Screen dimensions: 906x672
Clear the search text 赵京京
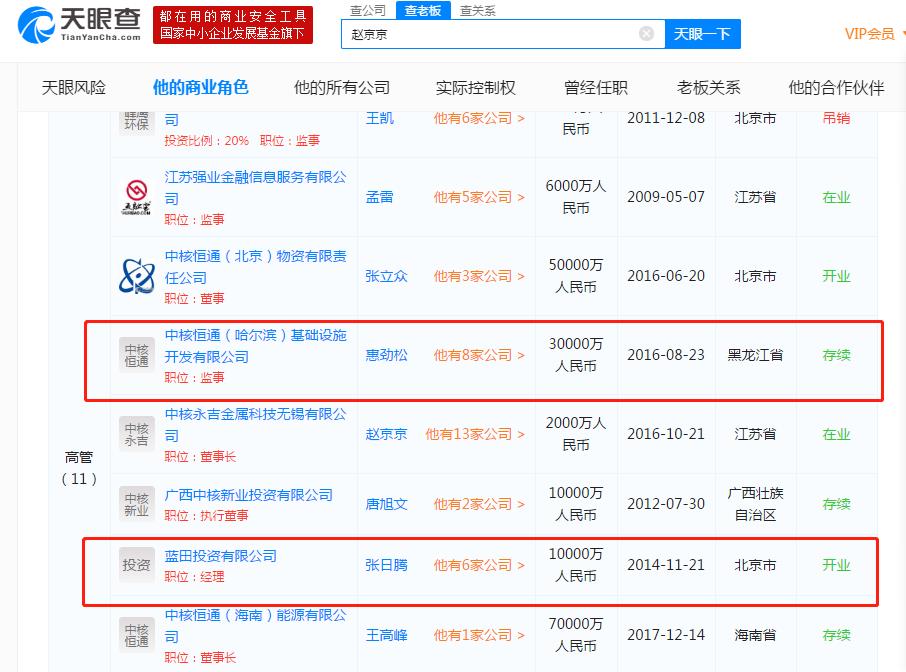coord(646,33)
